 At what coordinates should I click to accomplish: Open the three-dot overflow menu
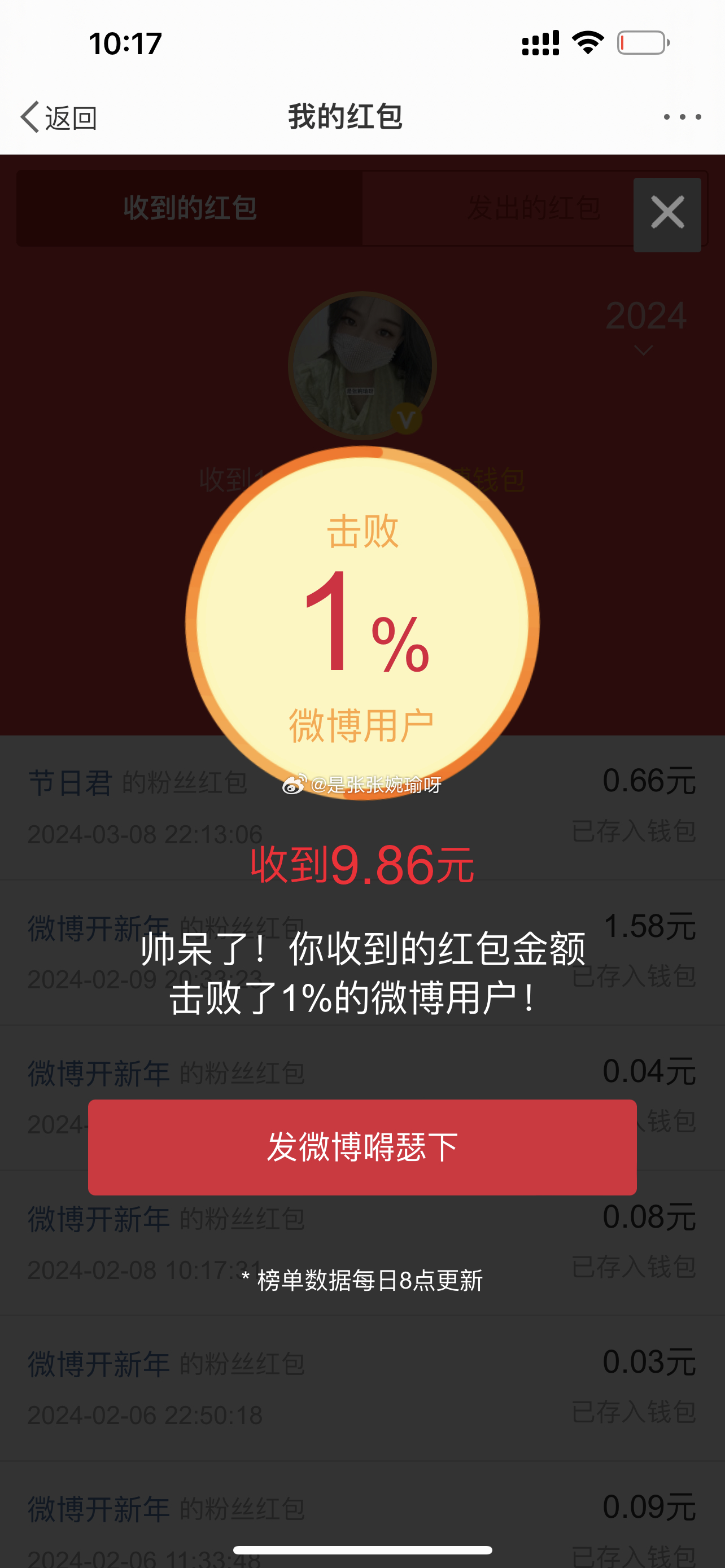point(682,117)
